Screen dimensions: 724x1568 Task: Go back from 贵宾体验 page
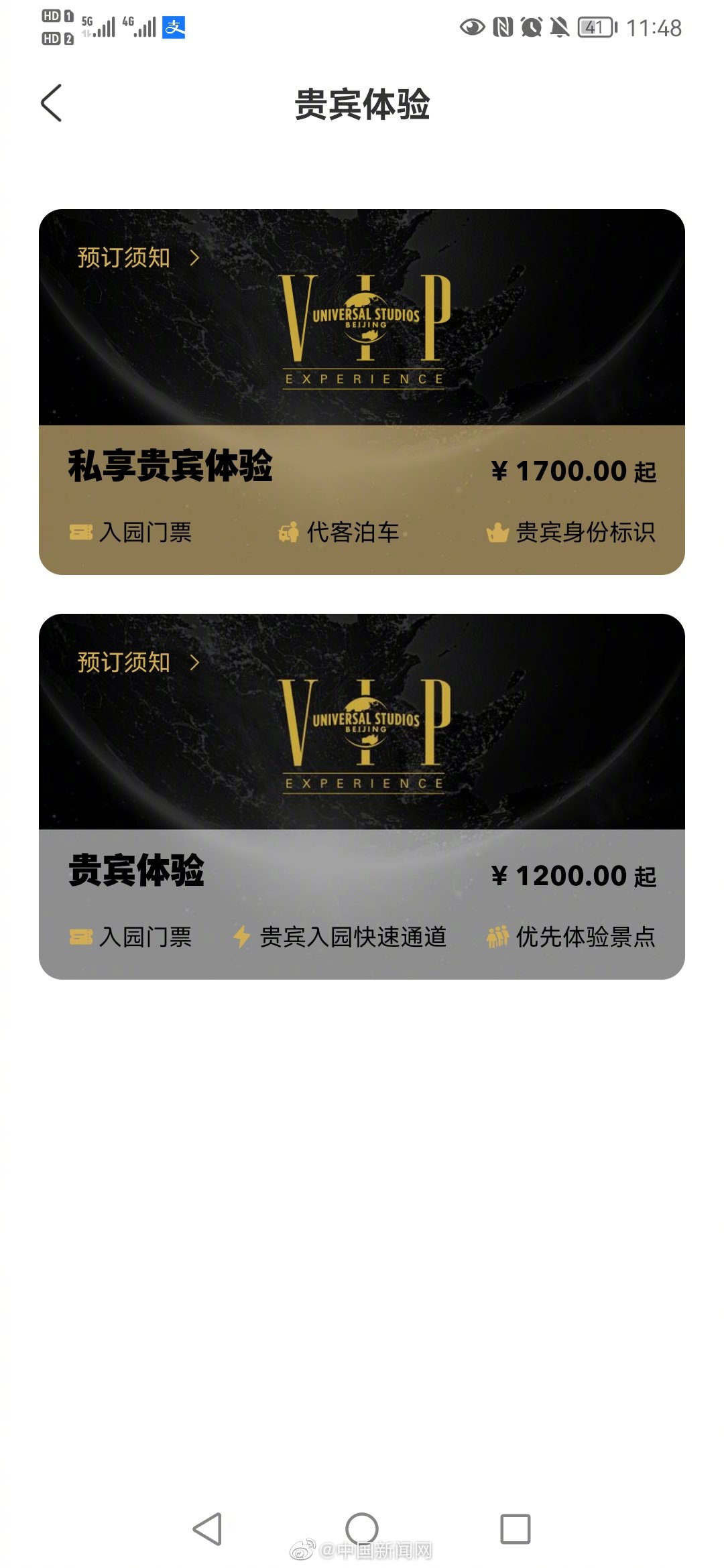(x=52, y=103)
